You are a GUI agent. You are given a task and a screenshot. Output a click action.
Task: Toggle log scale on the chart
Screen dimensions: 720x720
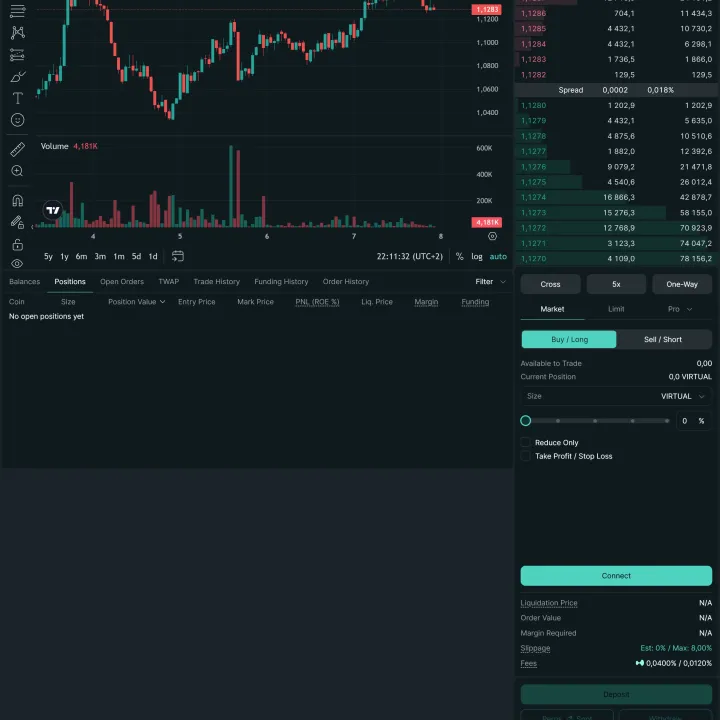point(477,257)
